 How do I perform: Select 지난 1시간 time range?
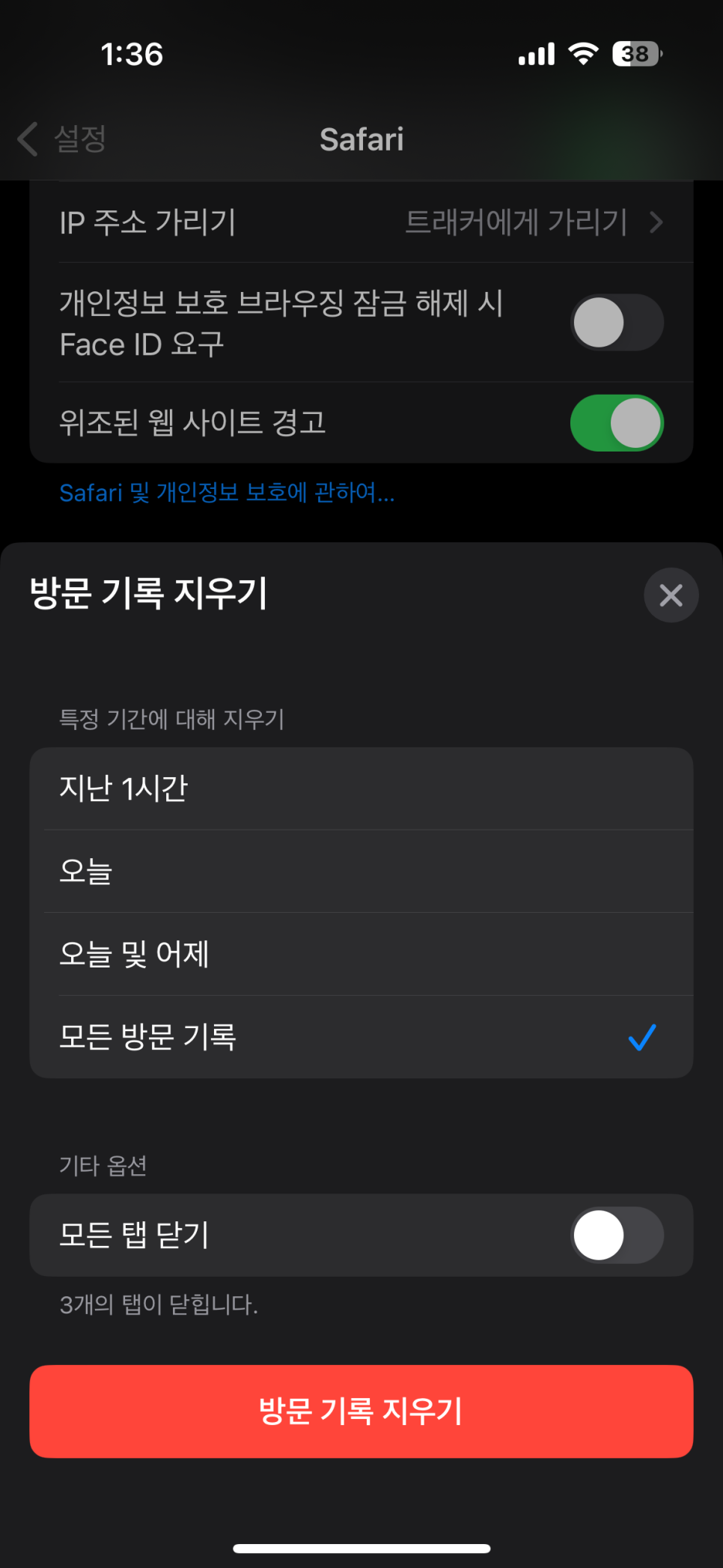coord(361,788)
